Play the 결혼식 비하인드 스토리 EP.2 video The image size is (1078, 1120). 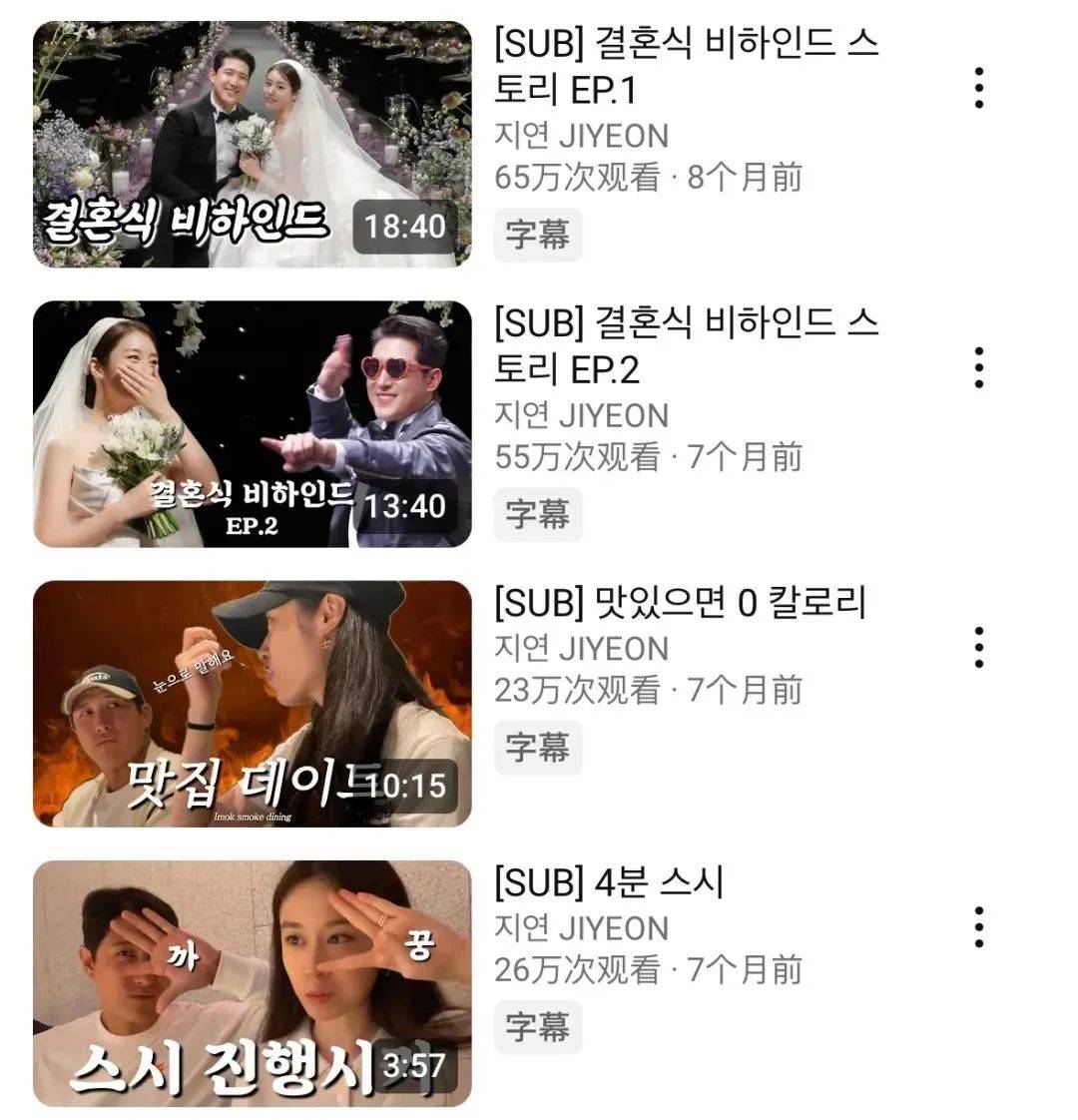point(252,424)
